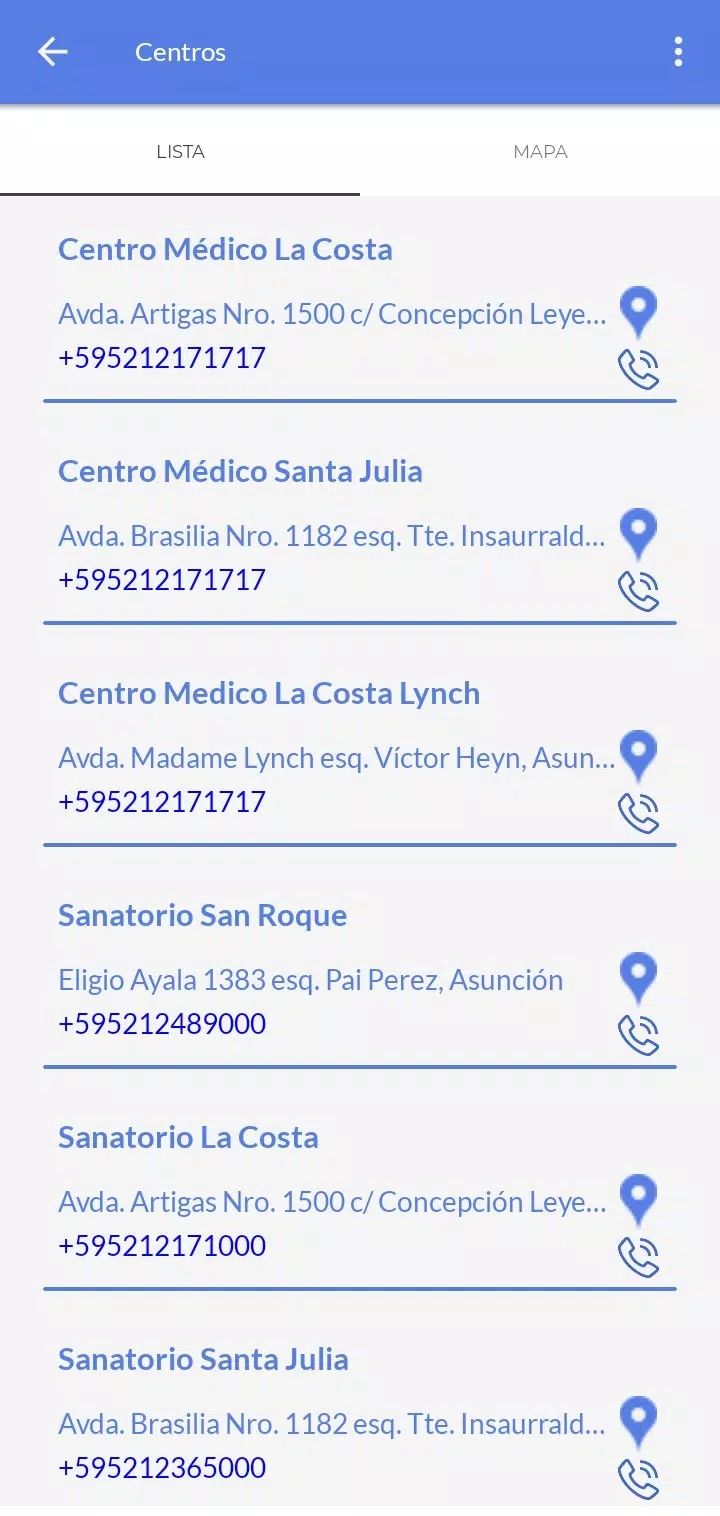Open map pin for Centro Médico Santa Julia
The width and height of the screenshot is (720, 1516).
(x=638, y=534)
